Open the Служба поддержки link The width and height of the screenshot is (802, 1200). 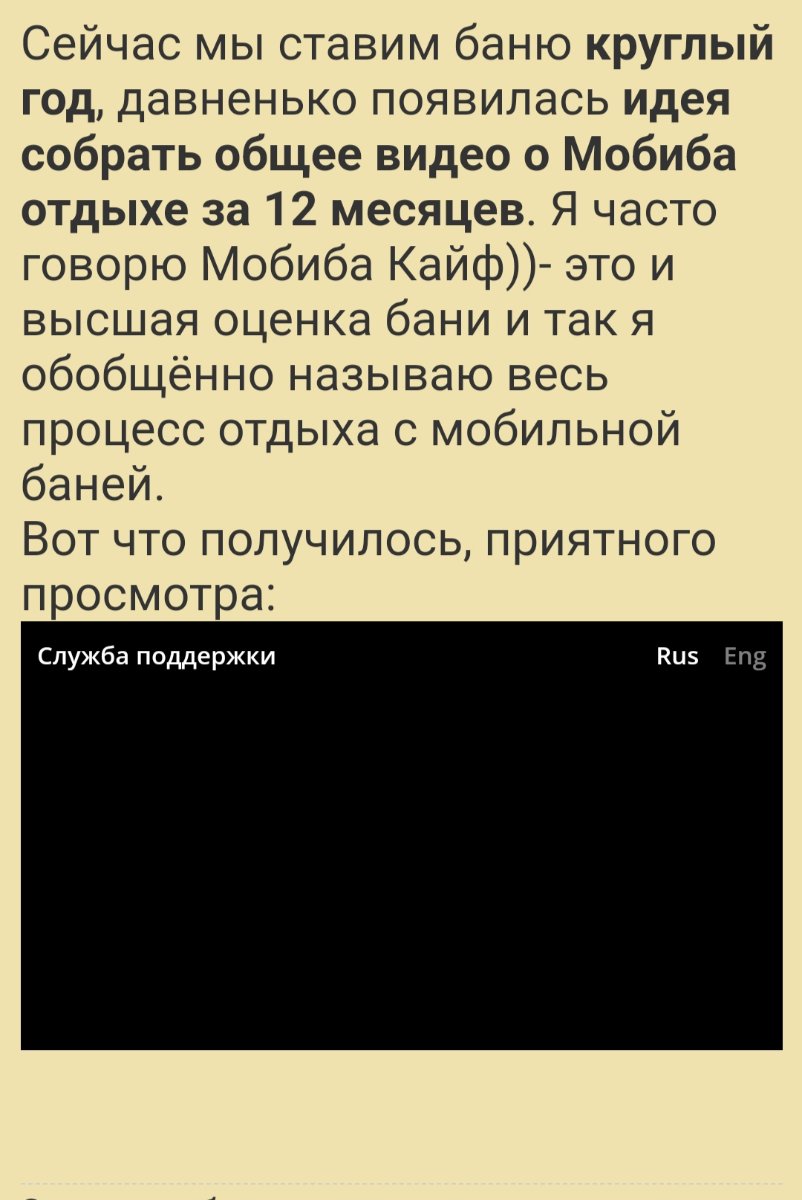click(x=156, y=657)
